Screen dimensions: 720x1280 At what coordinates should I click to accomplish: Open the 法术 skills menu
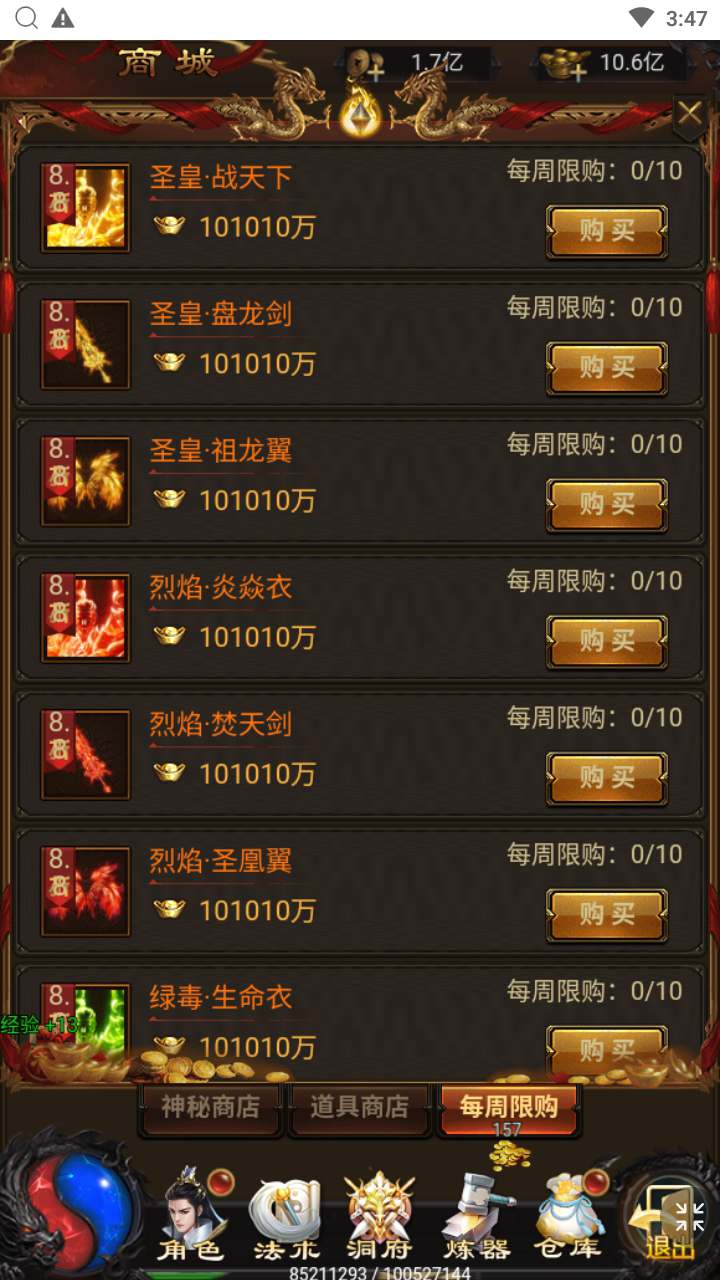[285, 1215]
